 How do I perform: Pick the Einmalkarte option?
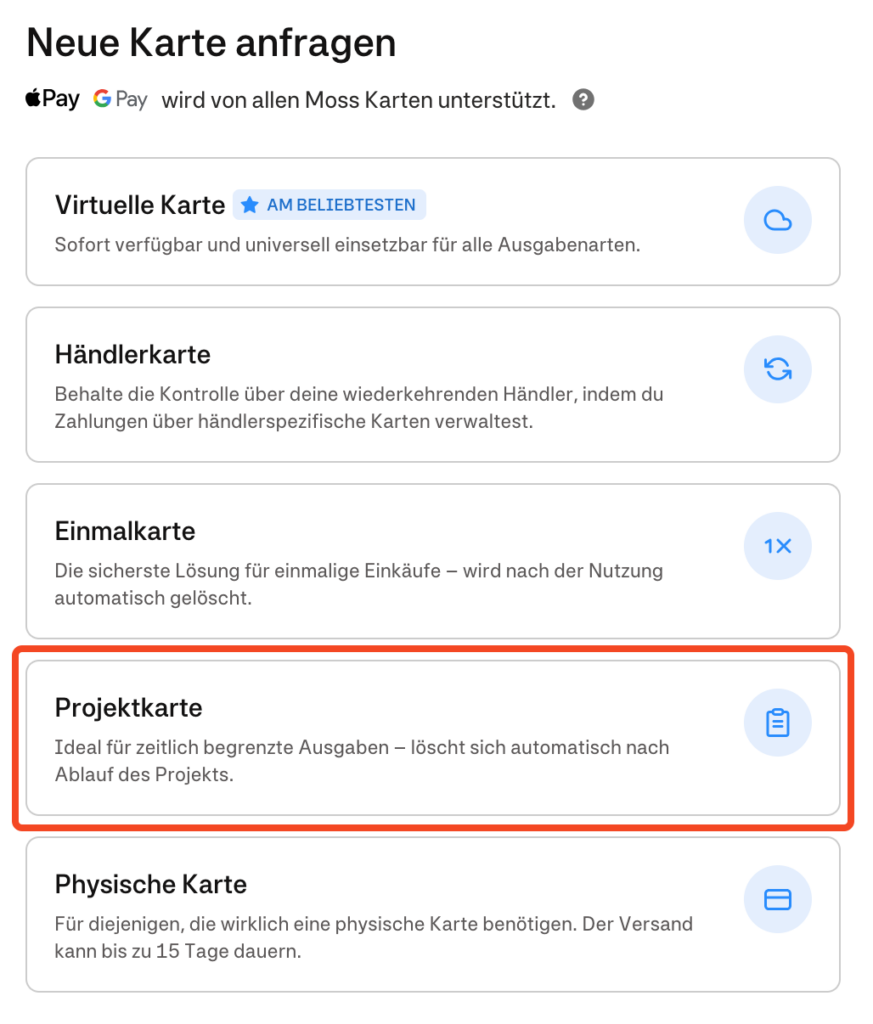tap(432, 561)
